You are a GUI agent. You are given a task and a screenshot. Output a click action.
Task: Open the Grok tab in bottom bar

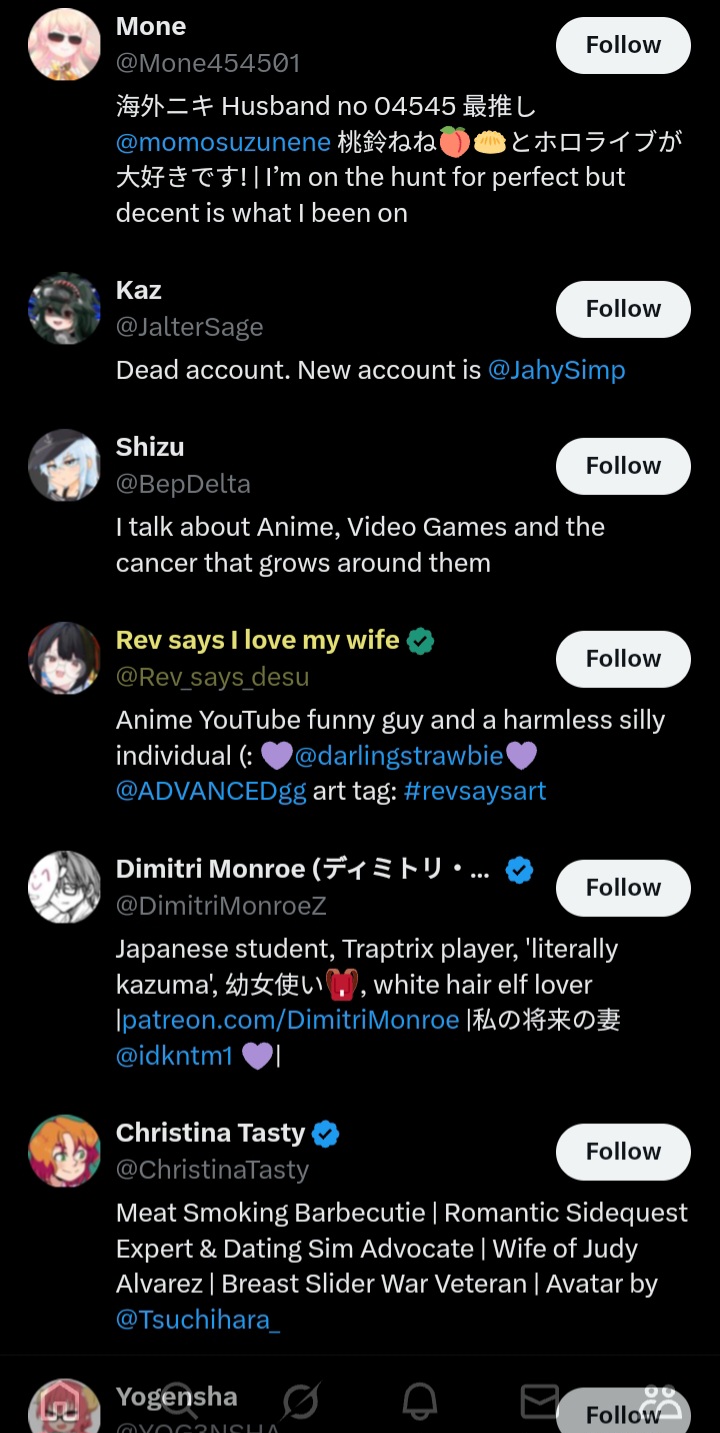pyautogui.click(x=300, y=1402)
